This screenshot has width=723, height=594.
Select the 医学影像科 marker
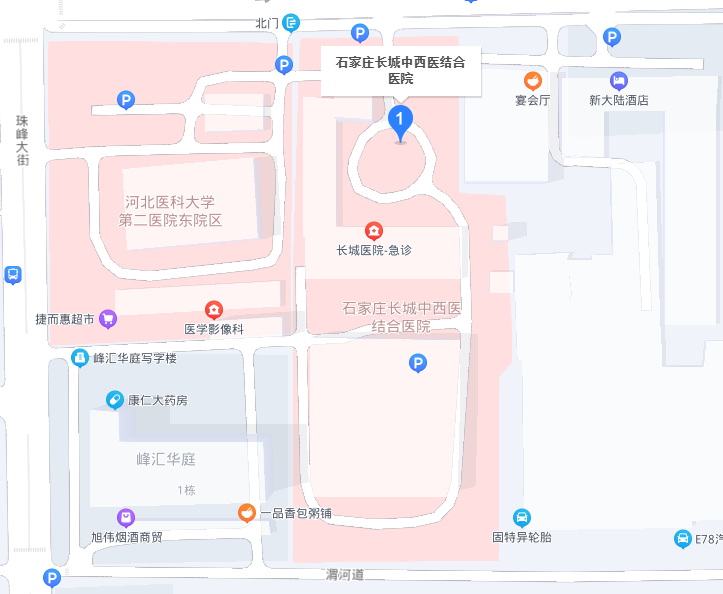(213, 309)
